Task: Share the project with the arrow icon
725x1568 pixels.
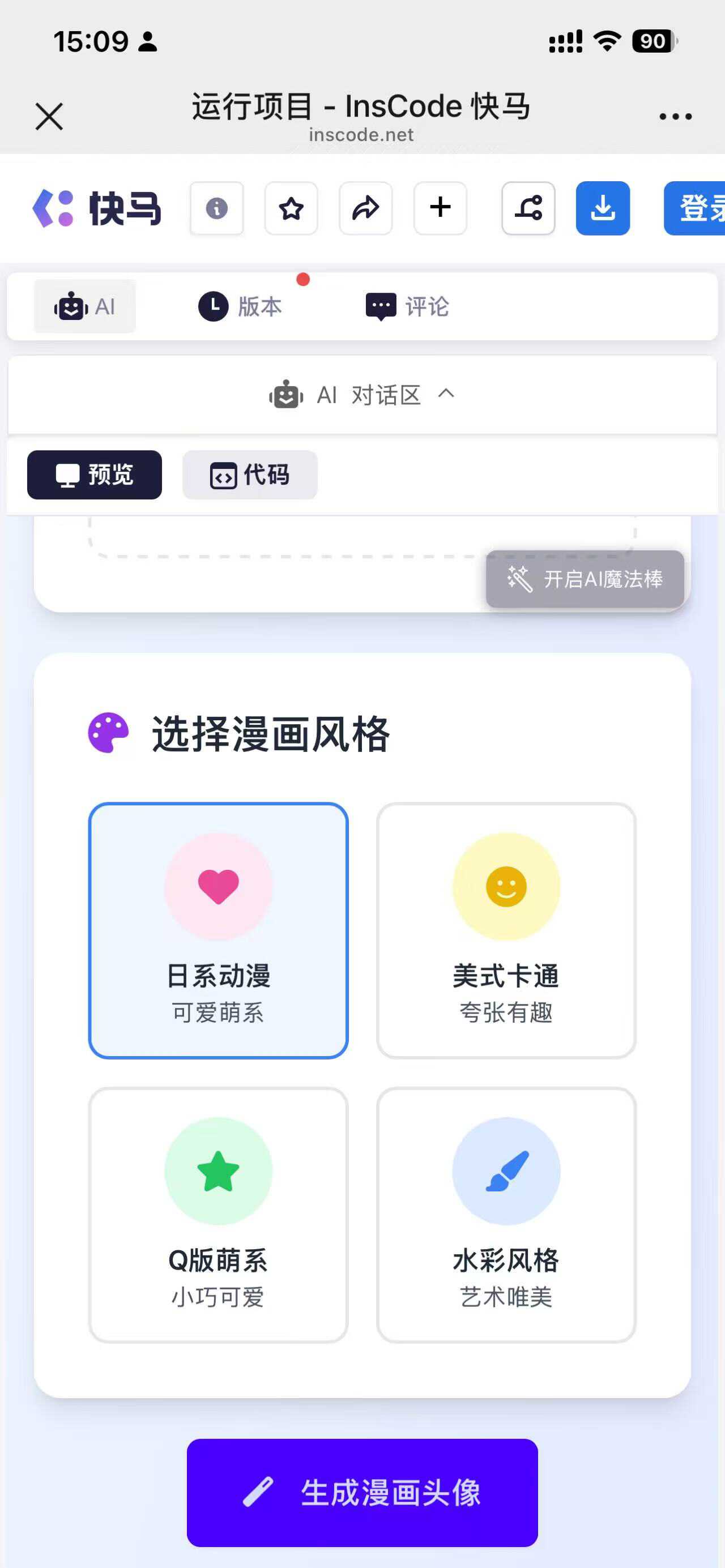Action: point(366,208)
